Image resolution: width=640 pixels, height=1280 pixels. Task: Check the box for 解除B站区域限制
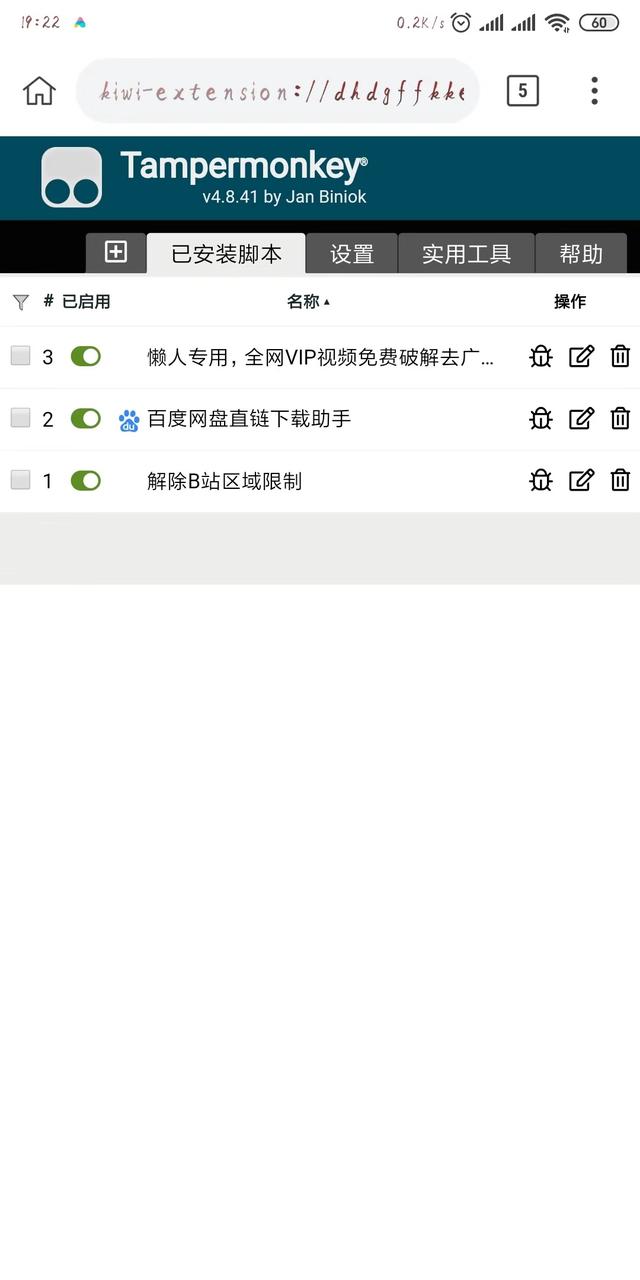[21, 480]
